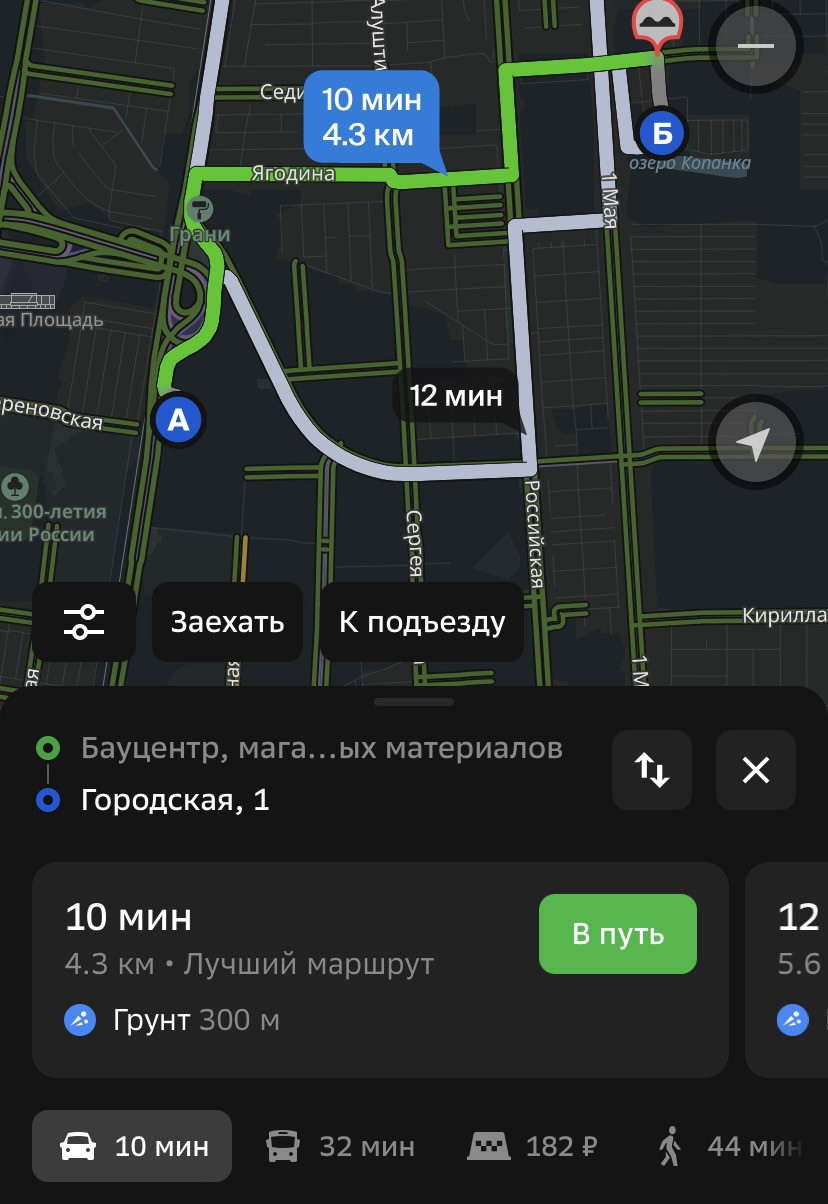
Task: Select the car 10 мин tab
Action: pyautogui.click(x=132, y=1146)
